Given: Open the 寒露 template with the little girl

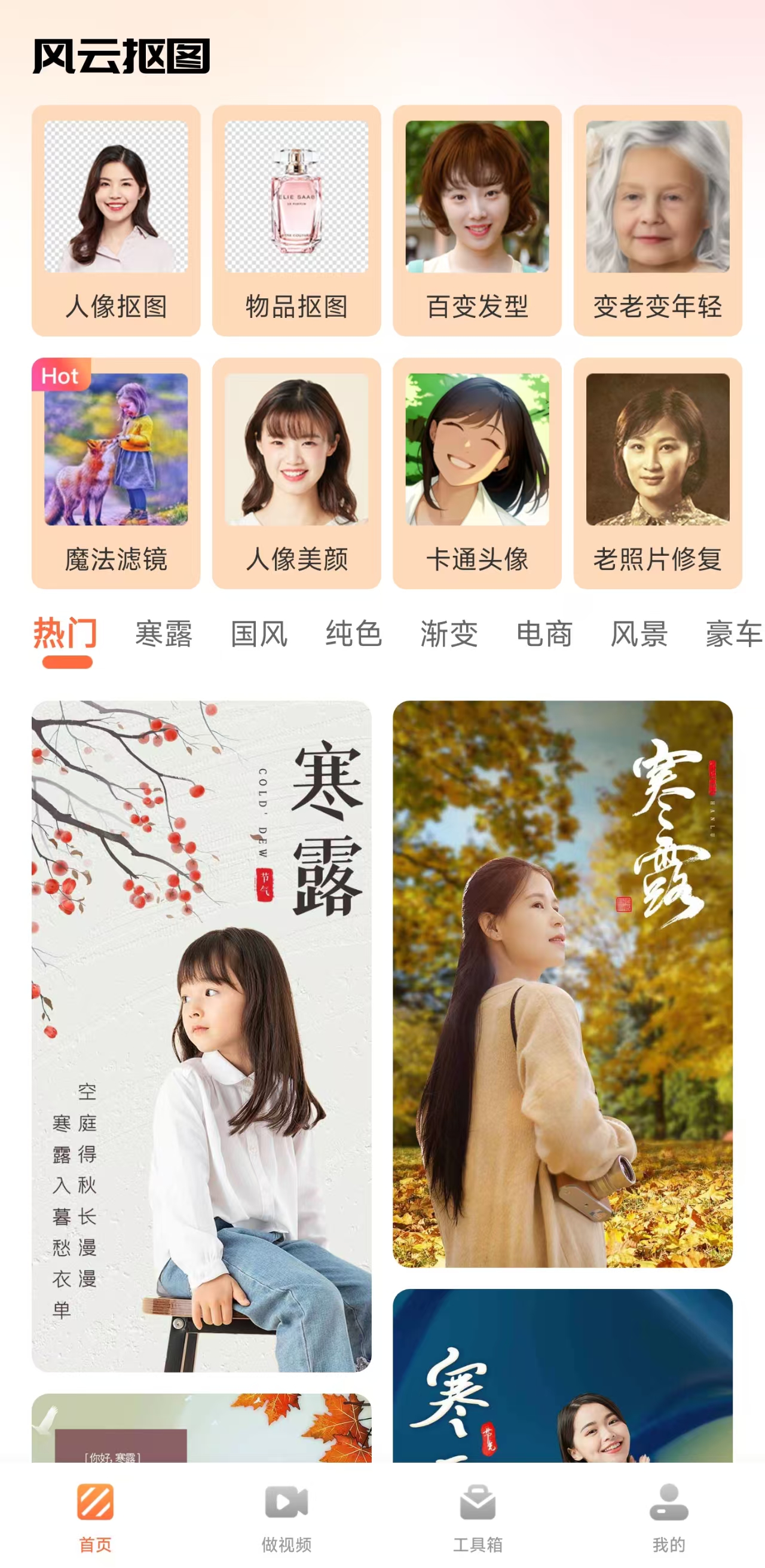Looking at the screenshot, I should (x=201, y=1035).
